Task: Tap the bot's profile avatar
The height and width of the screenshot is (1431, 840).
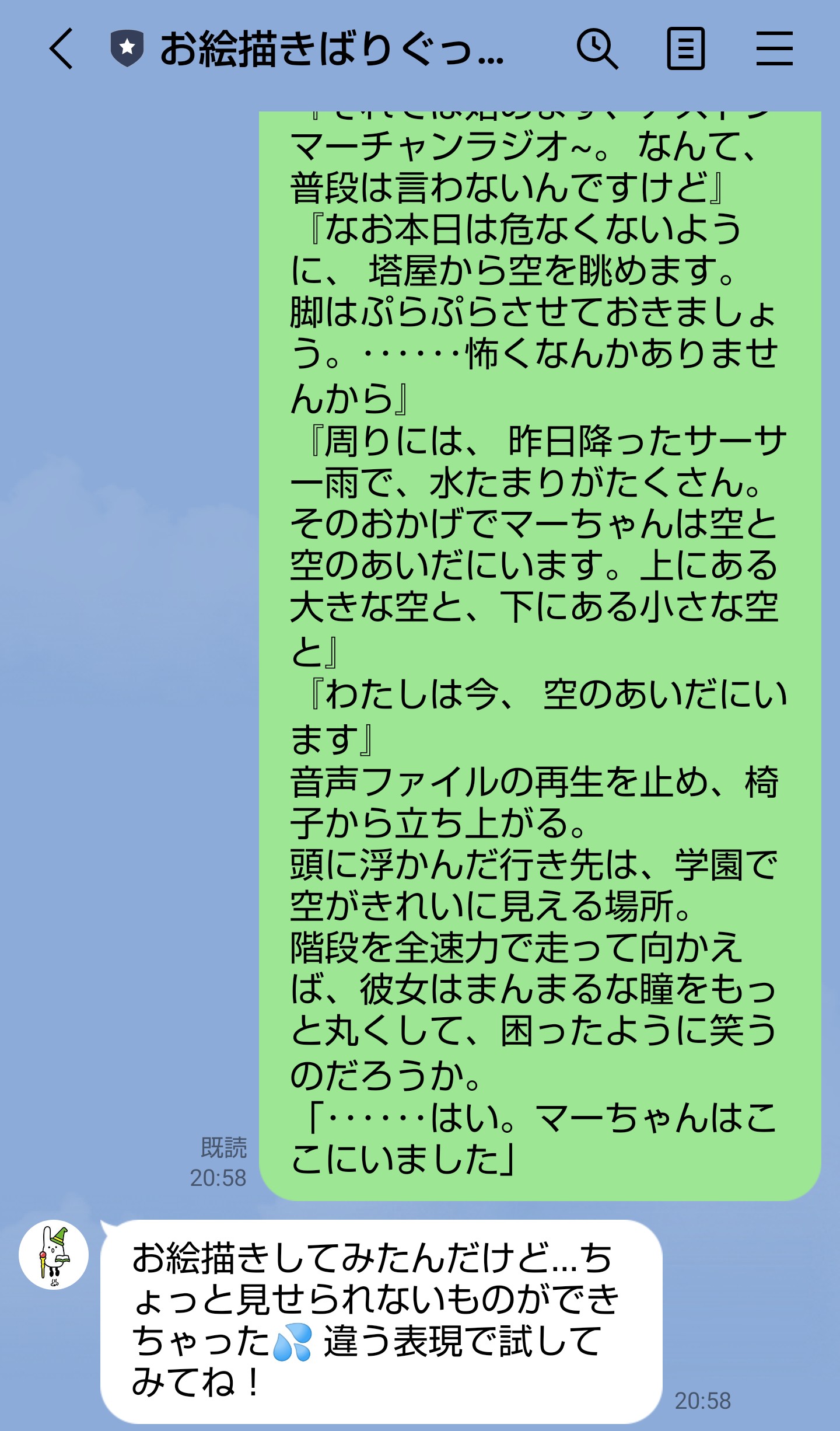Action: click(x=54, y=1254)
